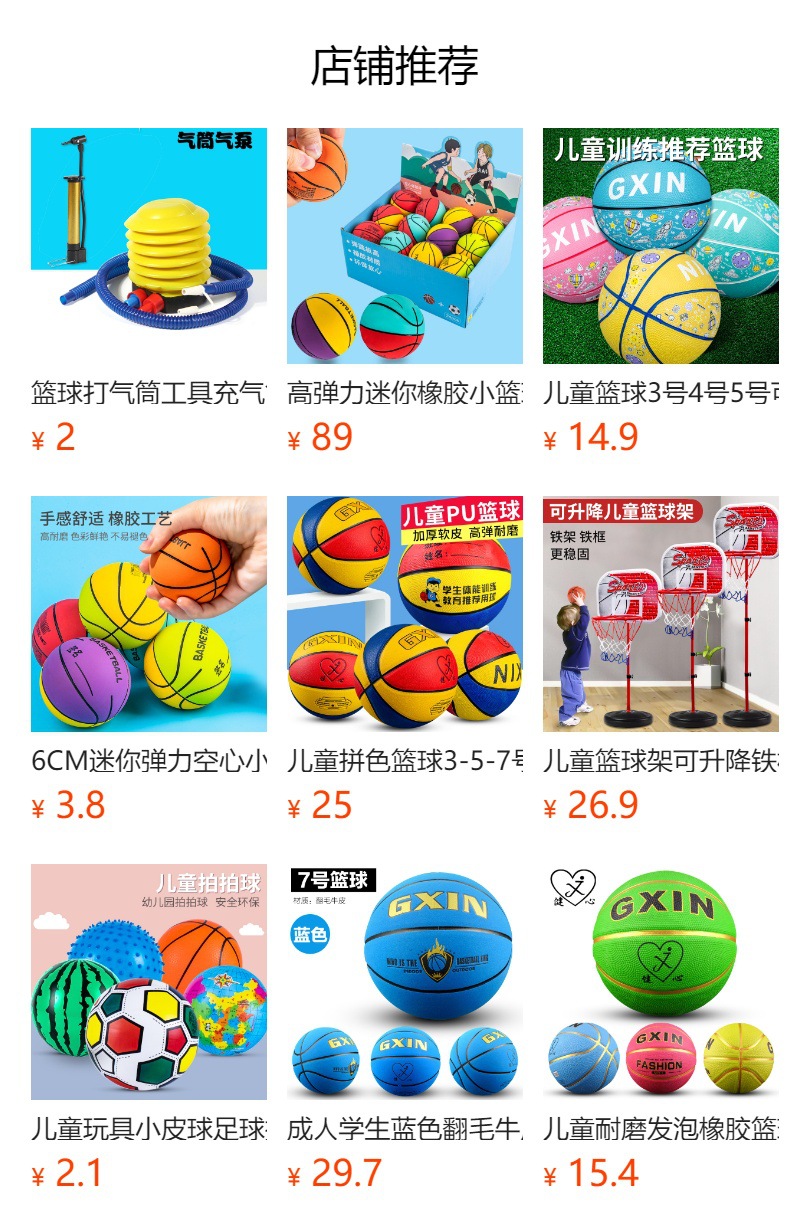The width and height of the screenshot is (790, 1232).
Task: Select the 6CM迷你弹力空心 ball product
Action: (149, 614)
